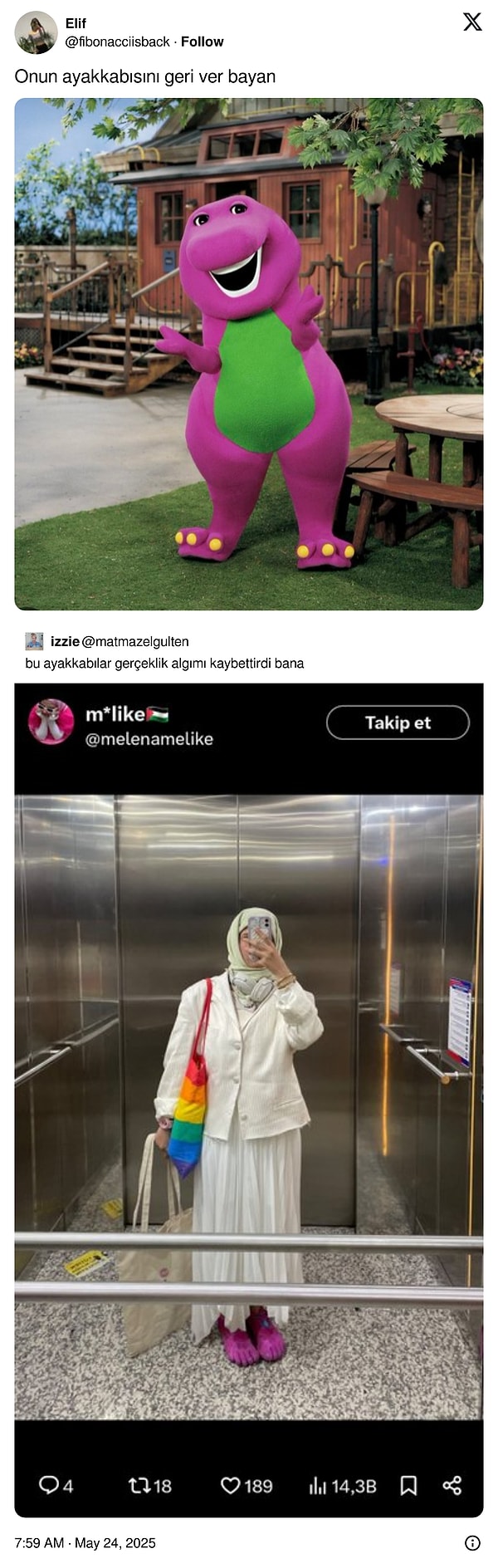Open Elif's profile picture
The image size is (498, 1568).
tap(36, 32)
